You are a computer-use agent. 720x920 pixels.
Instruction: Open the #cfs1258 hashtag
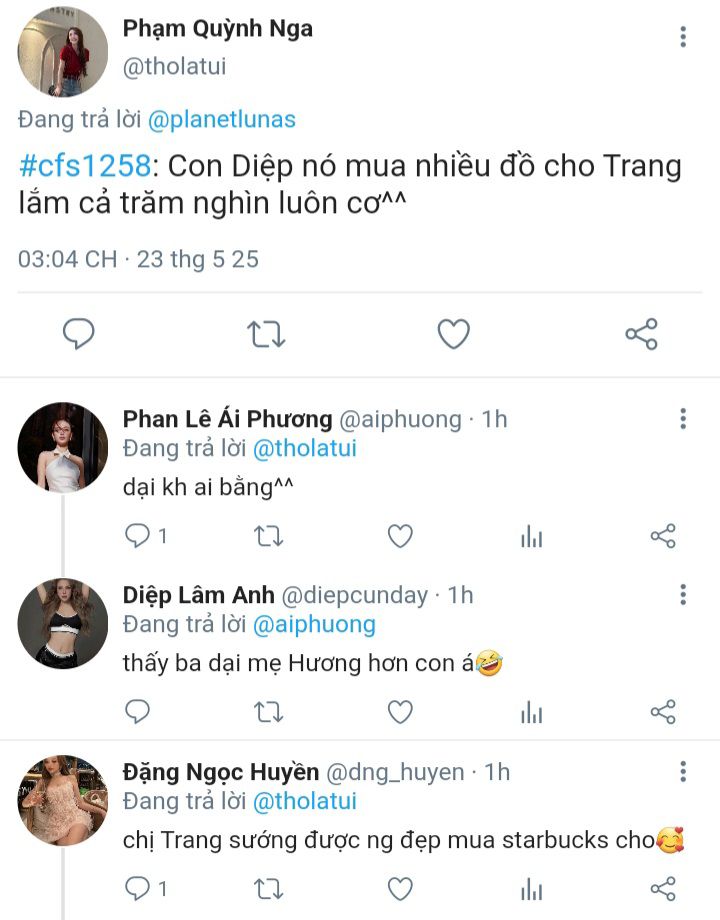click(x=85, y=166)
